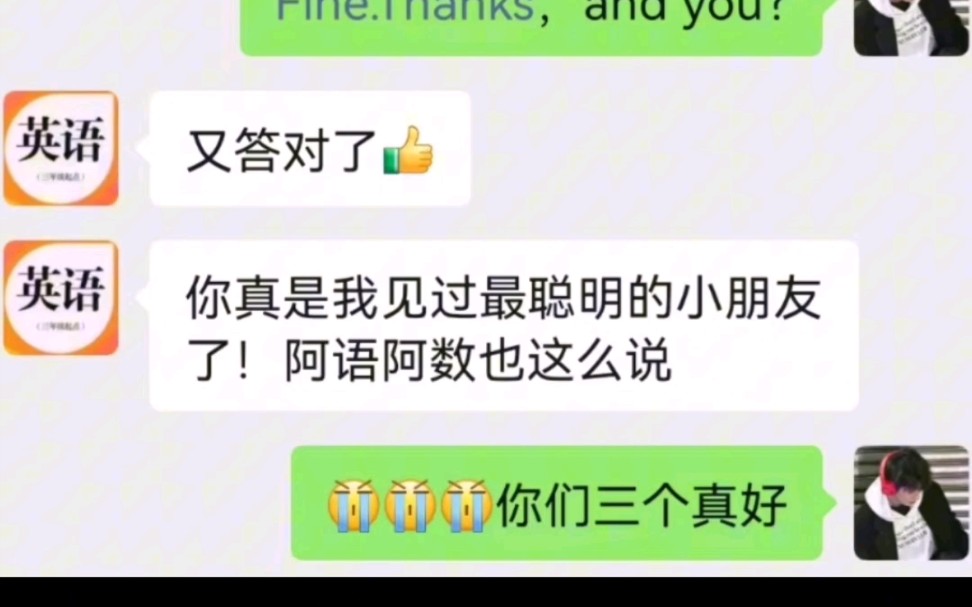Viewport: 972px width, 607px height.
Task: Open own avatar beside 你们三个真好 message
Action: tap(911, 502)
